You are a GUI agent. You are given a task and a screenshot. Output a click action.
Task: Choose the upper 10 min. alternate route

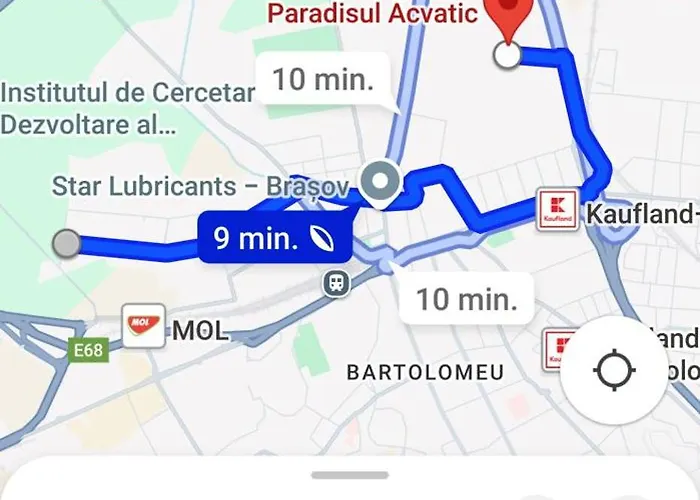click(316, 79)
